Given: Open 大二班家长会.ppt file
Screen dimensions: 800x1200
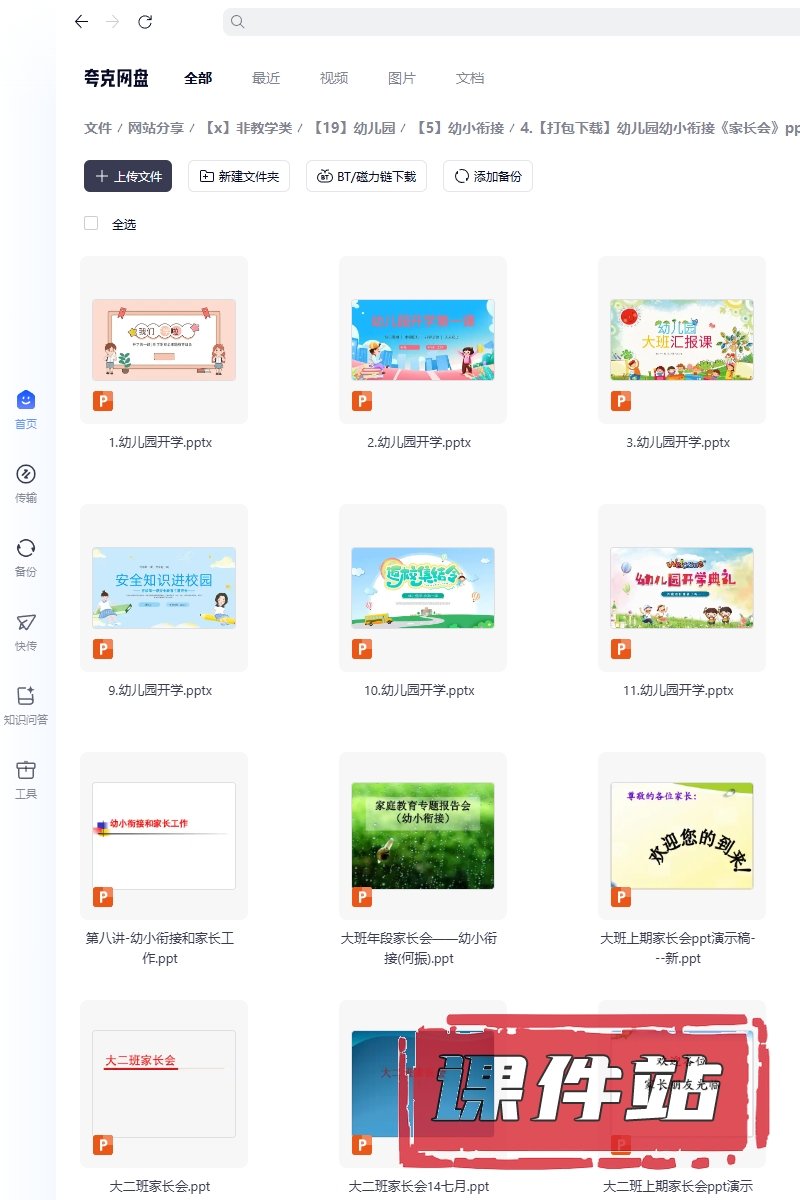Looking at the screenshot, I should [164, 1084].
